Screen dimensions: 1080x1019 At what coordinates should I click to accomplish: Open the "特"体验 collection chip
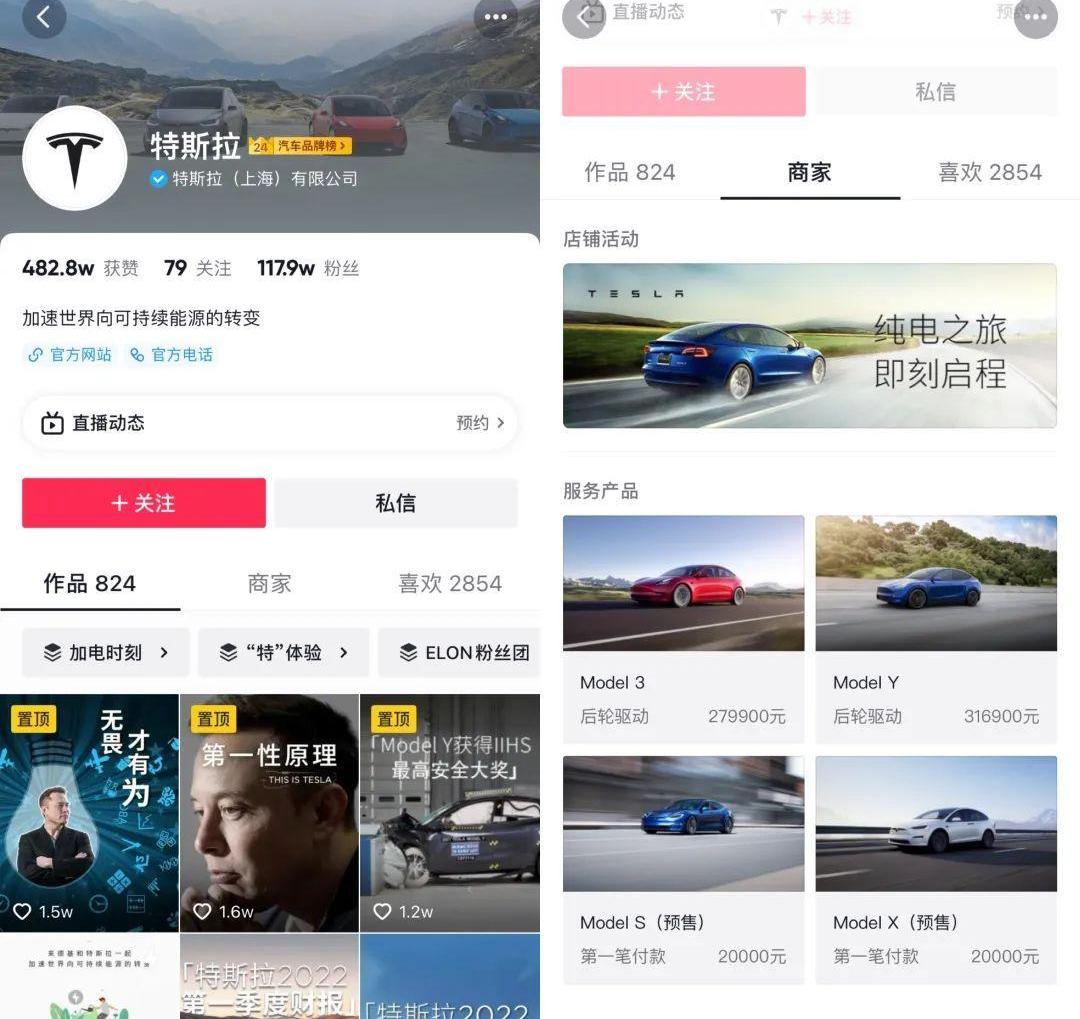[x=284, y=653]
